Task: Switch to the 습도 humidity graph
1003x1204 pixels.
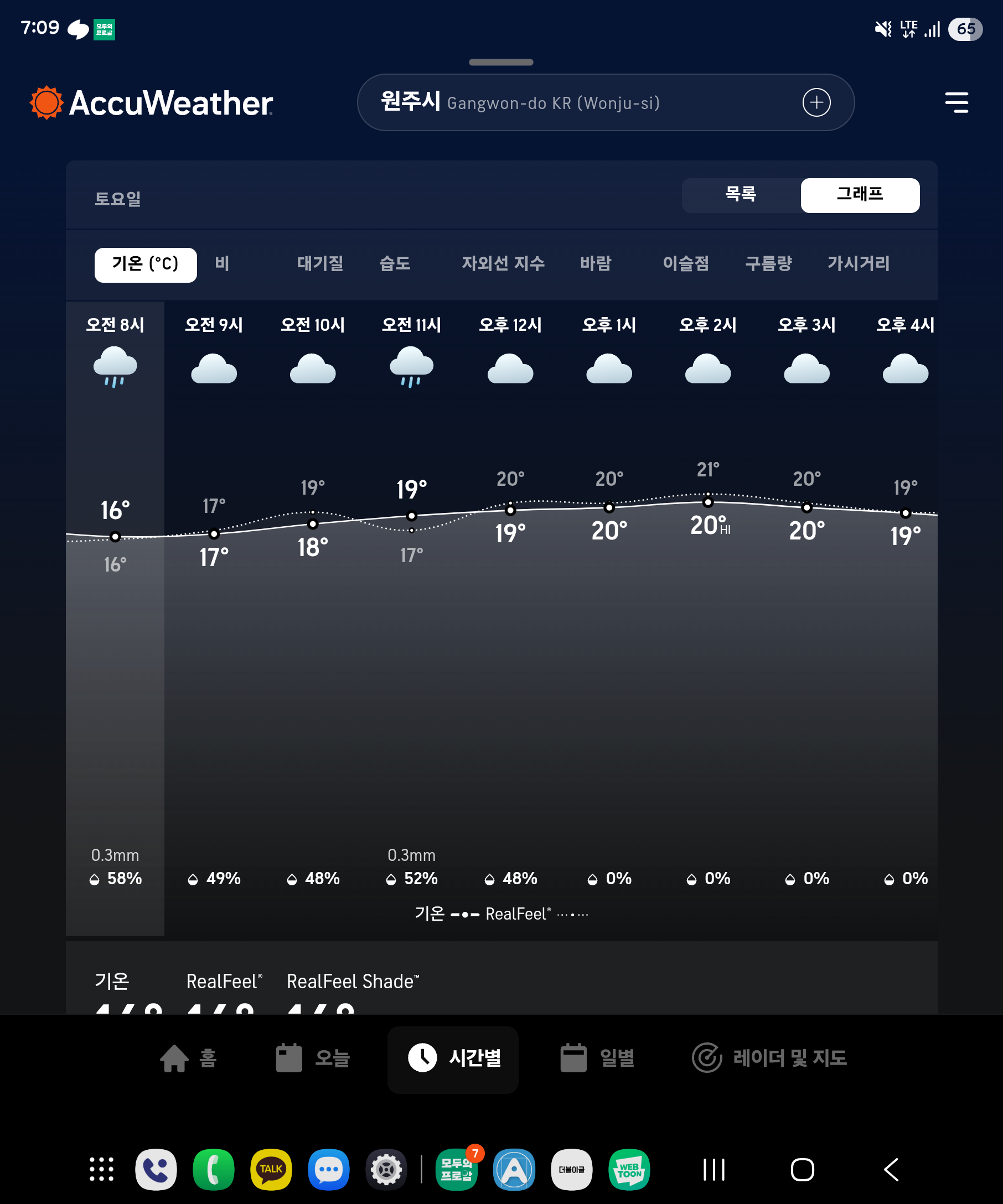Action: click(395, 264)
